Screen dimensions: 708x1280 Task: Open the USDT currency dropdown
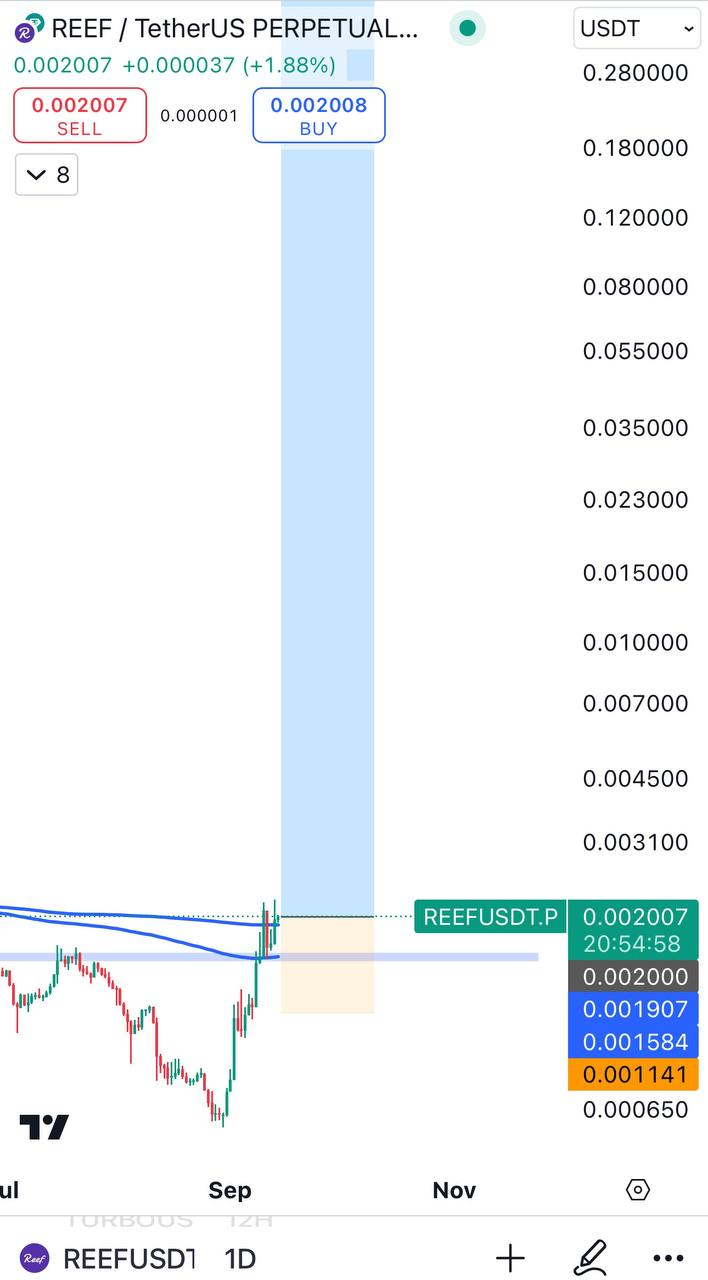point(637,28)
